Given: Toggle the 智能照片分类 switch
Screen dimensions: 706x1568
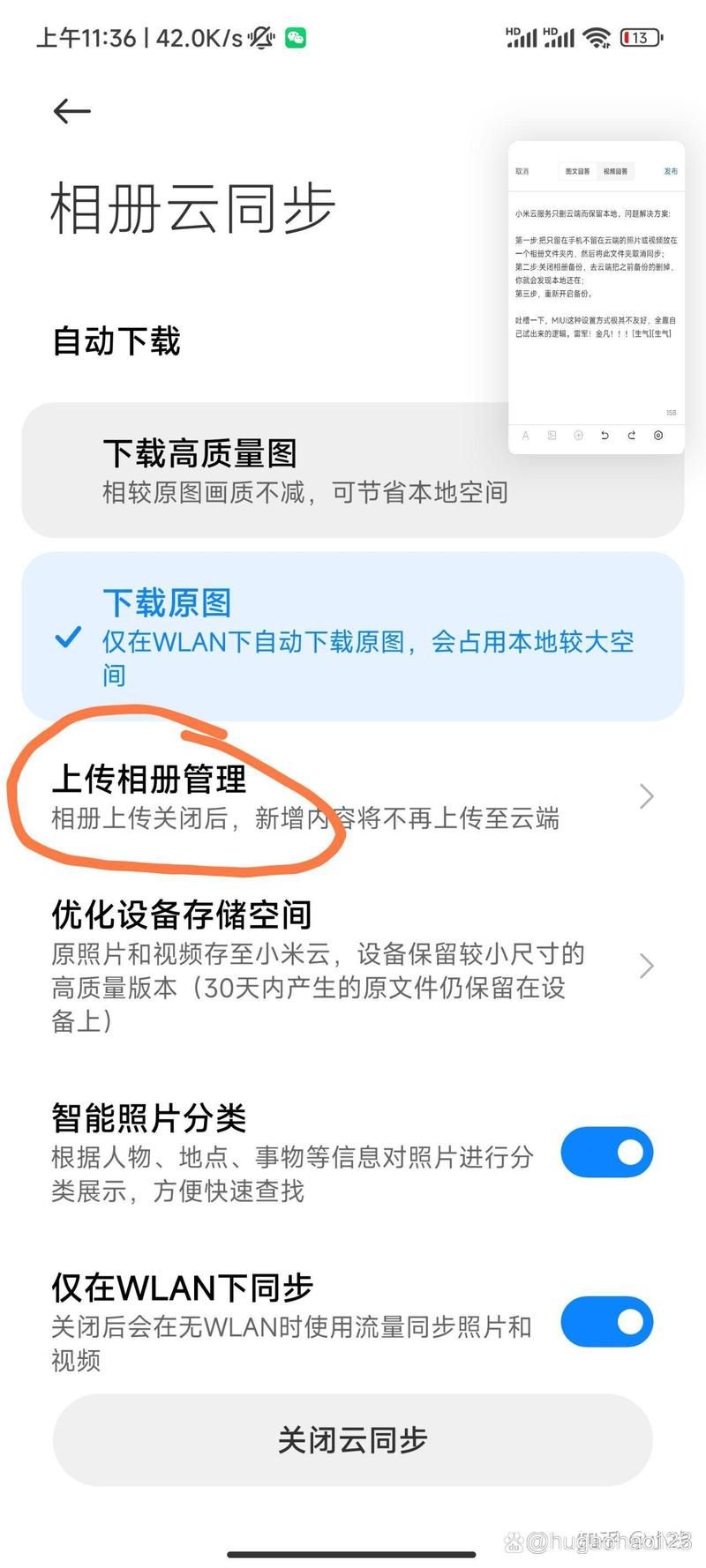Looking at the screenshot, I should click(606, 1153).
